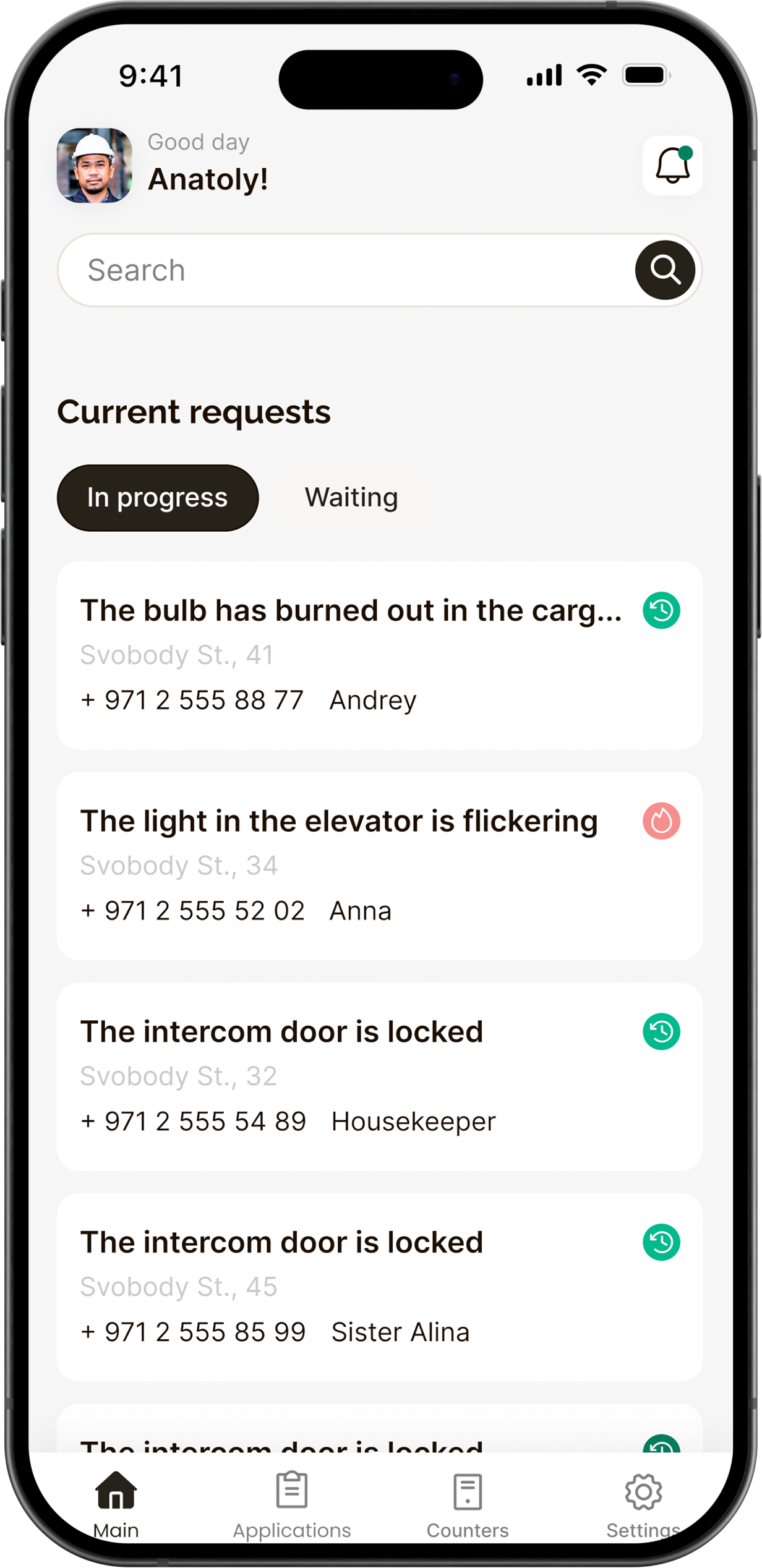The width and height of the screenshot is (762, 1568).
Task: Open the flickering elevator light request
Action: (339, 866)
